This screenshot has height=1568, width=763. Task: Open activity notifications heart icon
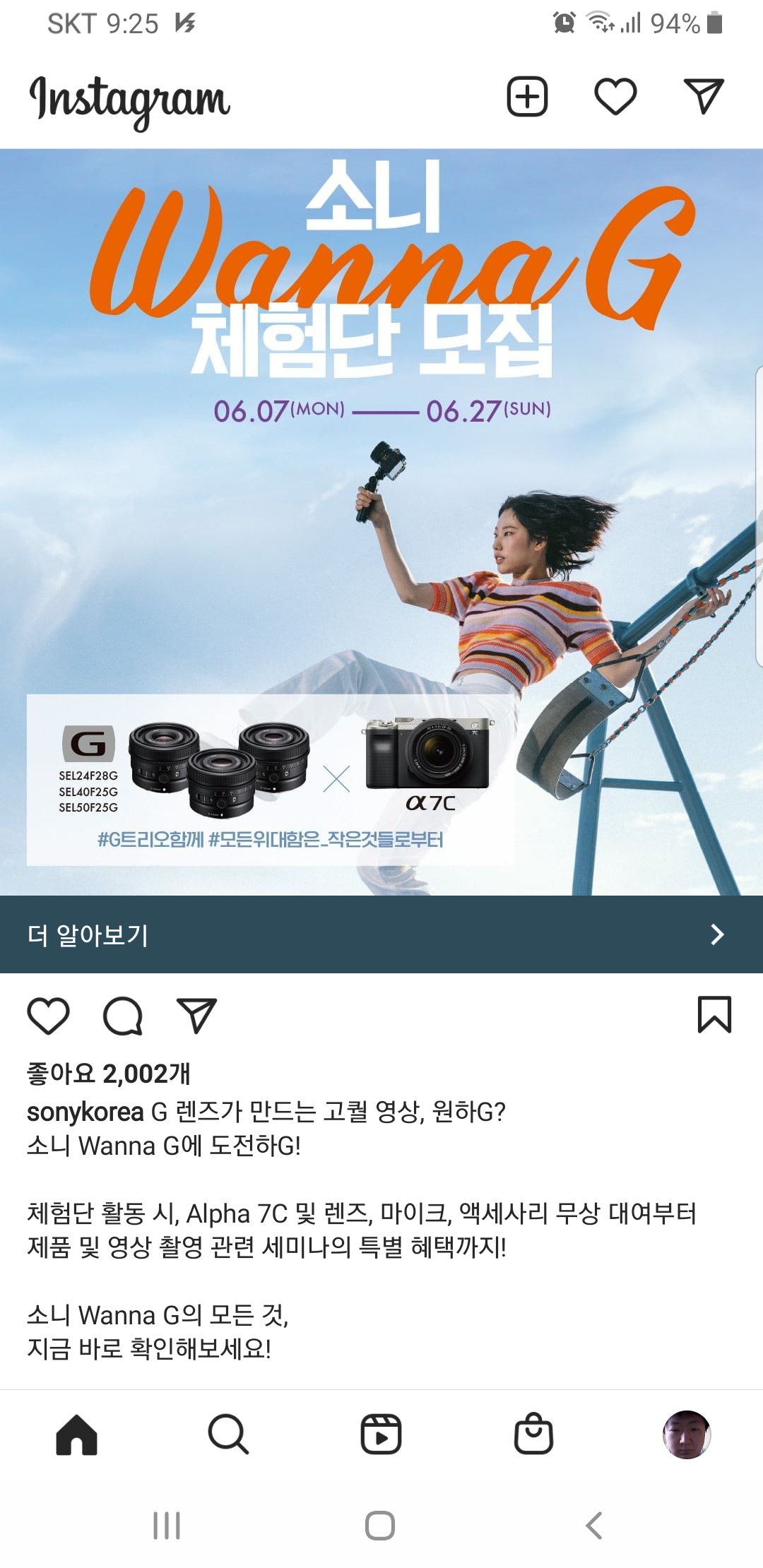pyautogui.click(x=615, y=96)
